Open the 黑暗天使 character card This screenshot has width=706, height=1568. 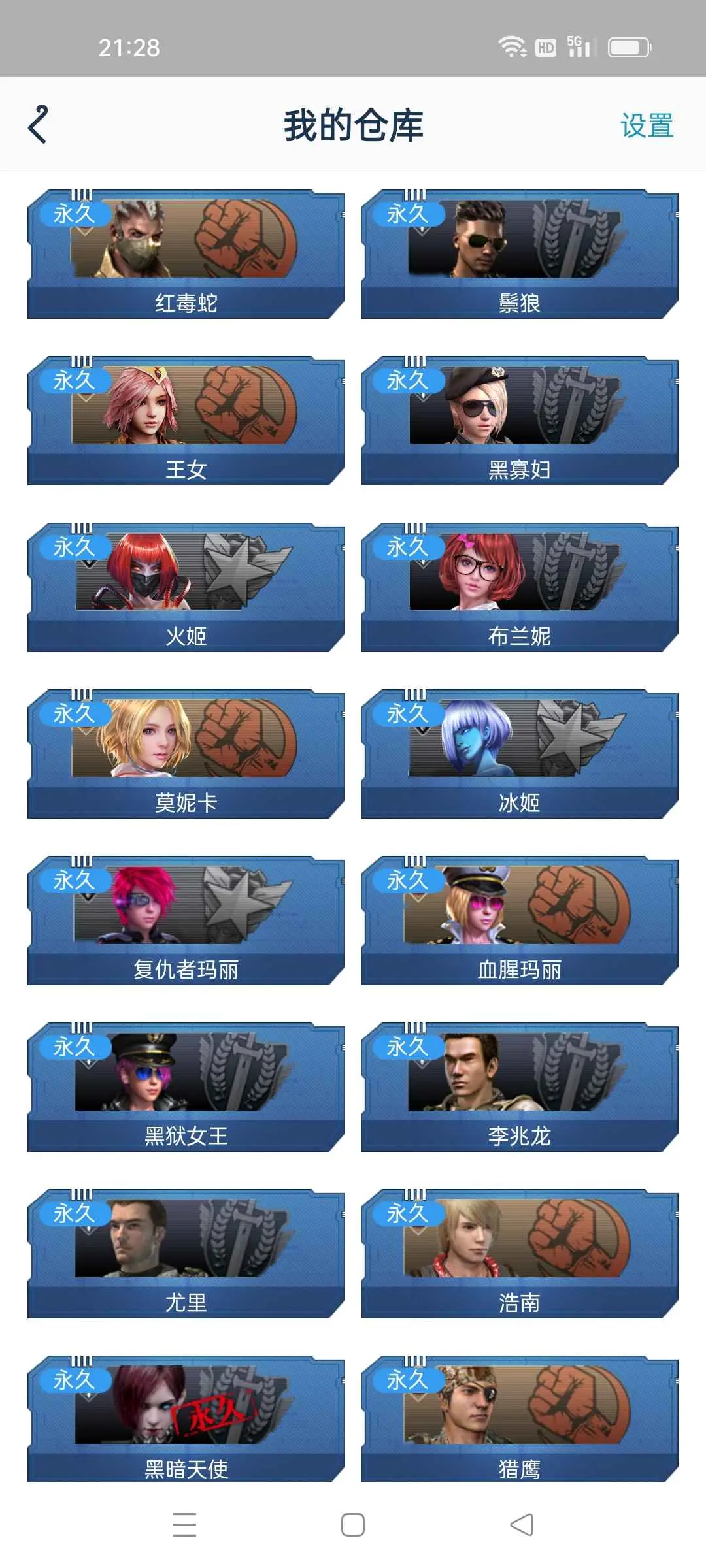click(186, 1419)
